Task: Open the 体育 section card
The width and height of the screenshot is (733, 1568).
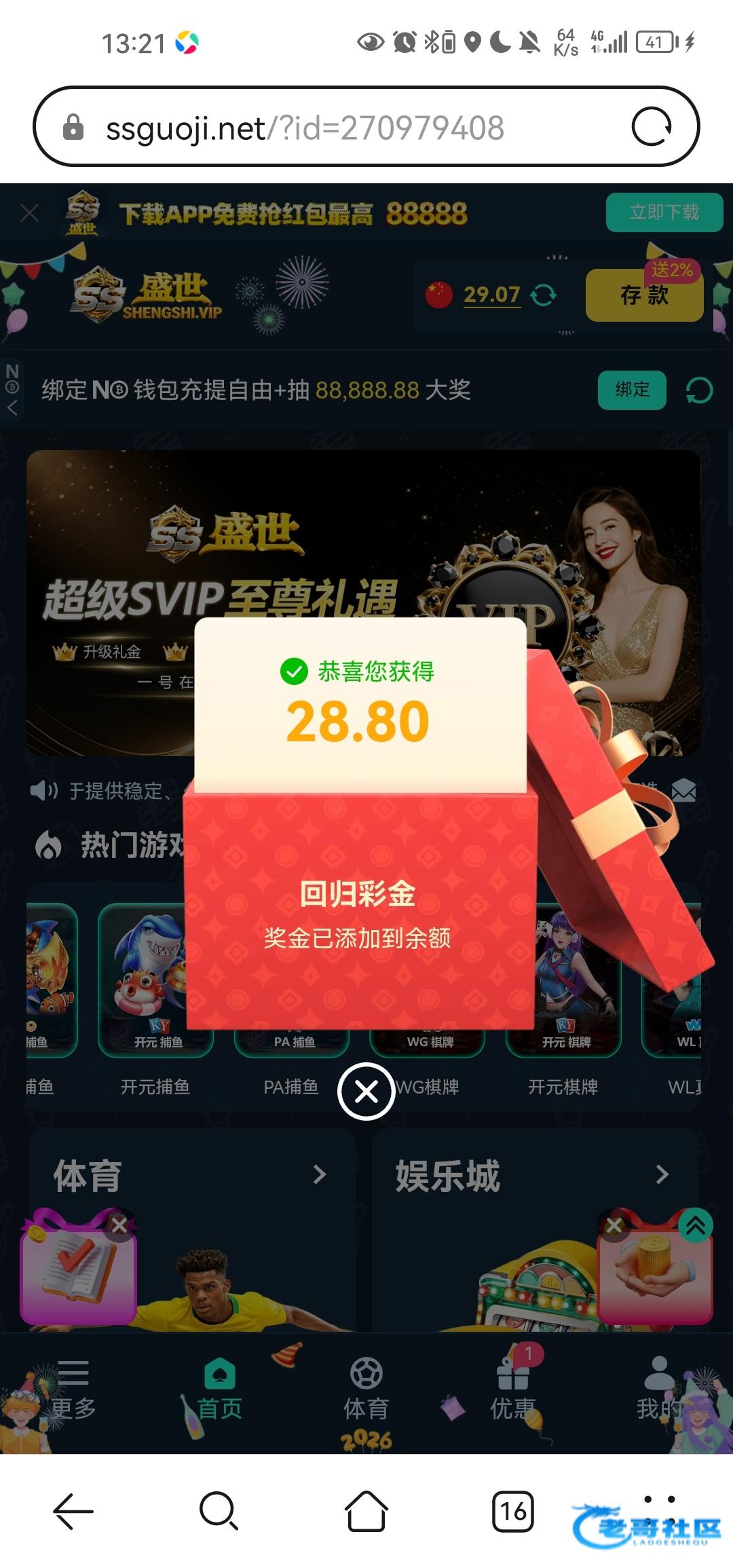Action: coord(191,1176)
